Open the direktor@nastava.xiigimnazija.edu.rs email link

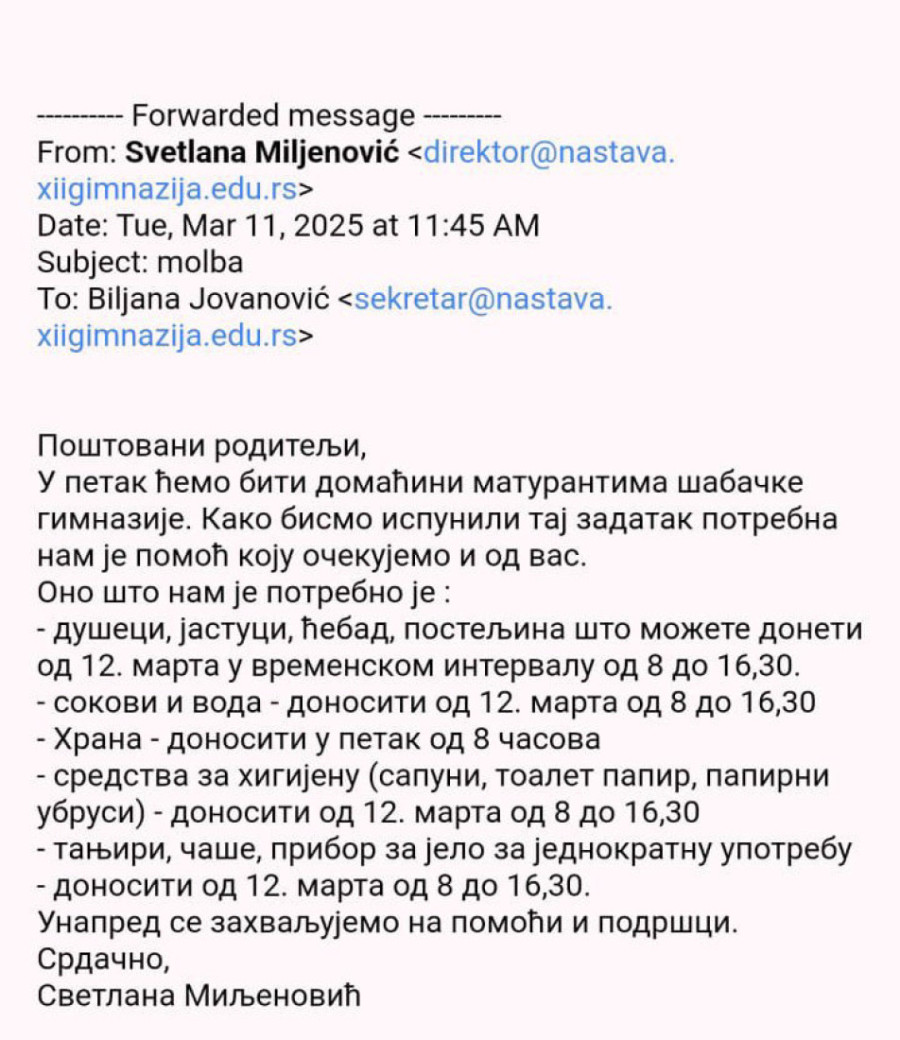click(548, 153)
